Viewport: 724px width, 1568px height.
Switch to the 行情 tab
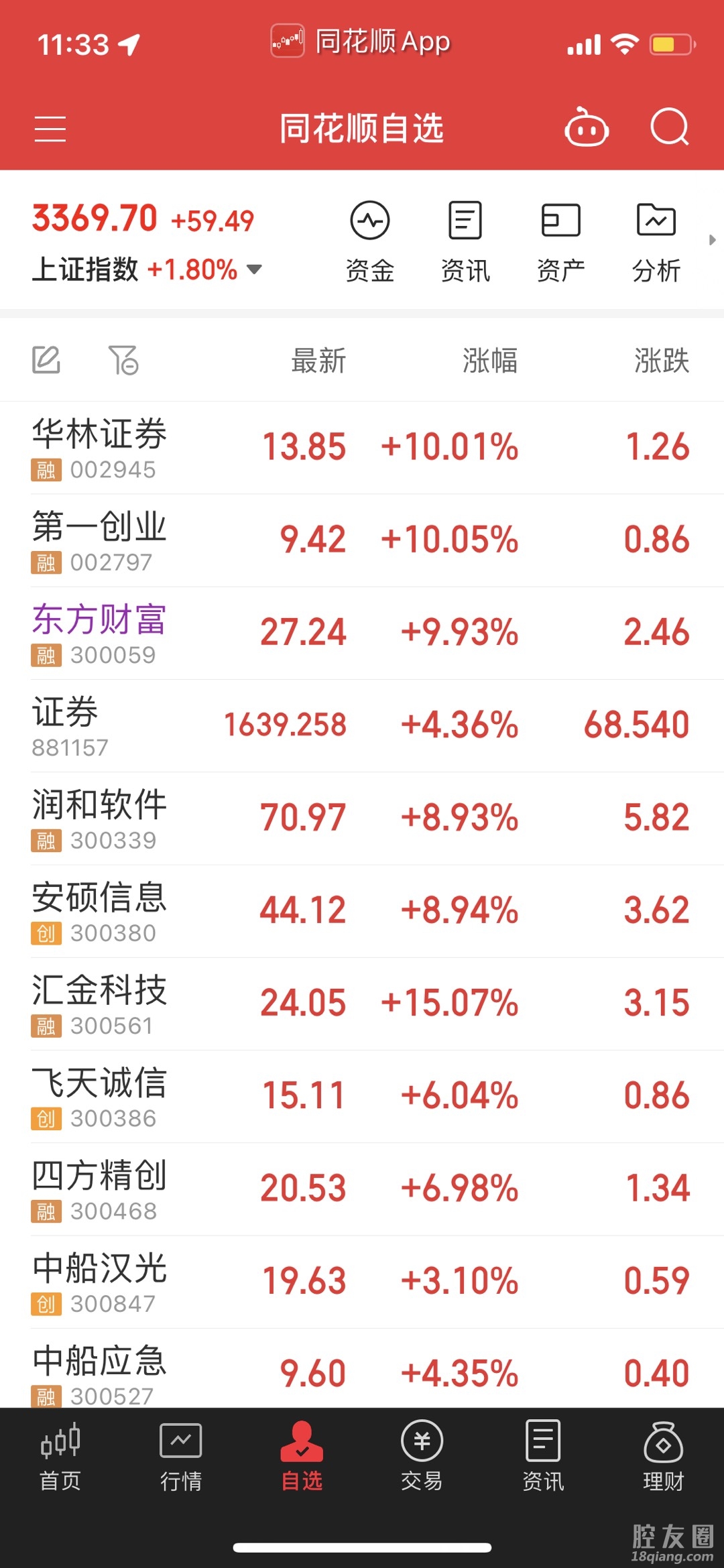[181, 1455]
